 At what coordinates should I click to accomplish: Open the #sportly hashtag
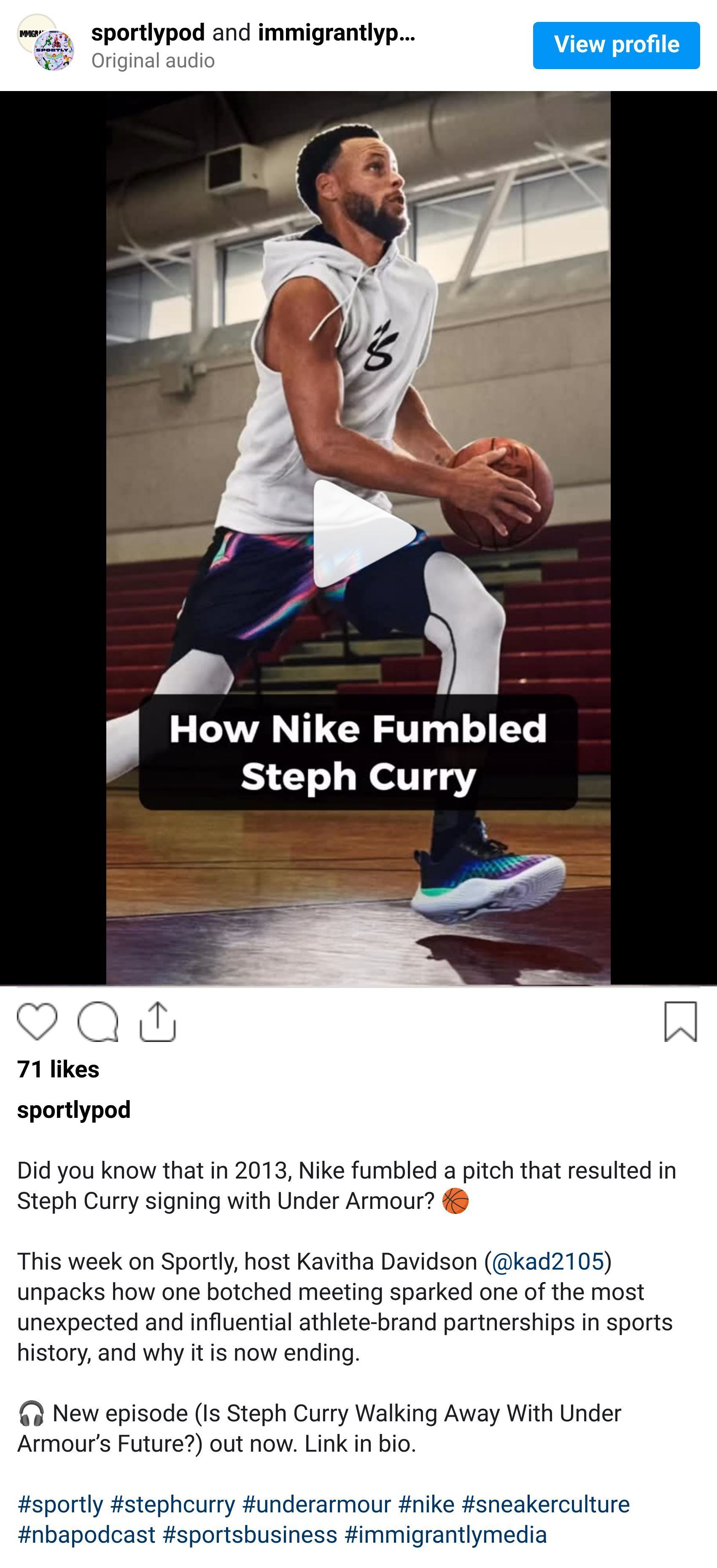[x=60, y=1504]
